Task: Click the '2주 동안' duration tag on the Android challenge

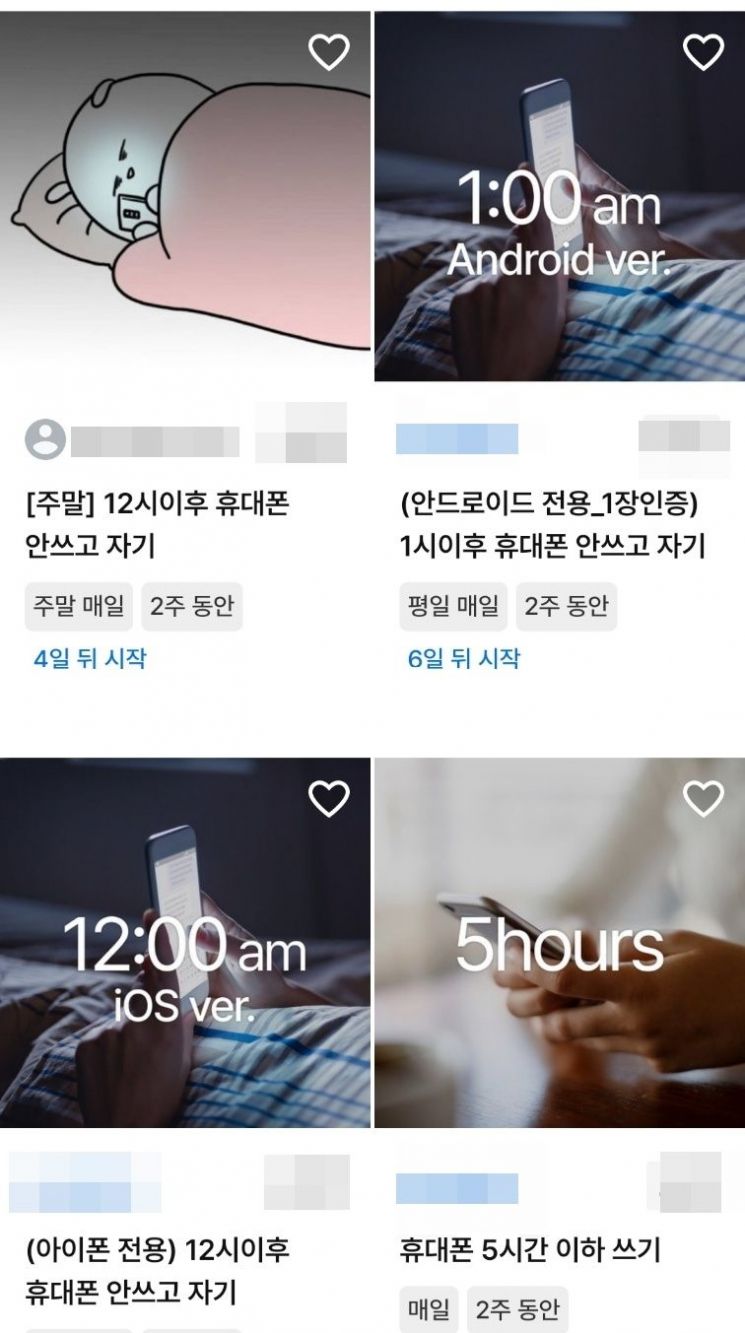Action: [564, 606]
